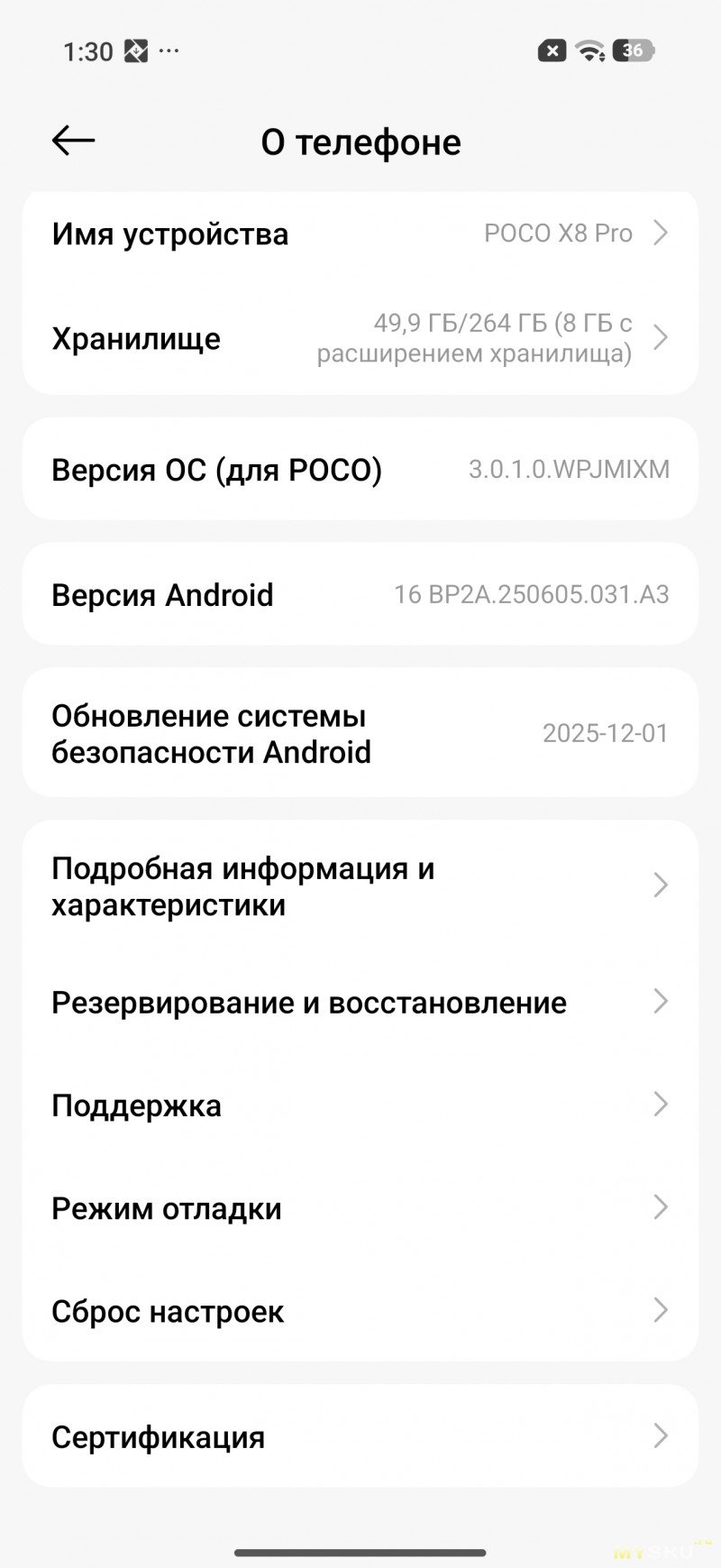Open the Поддержка row
Viewport: 721px width, 1568px height.
point(360,1105)
